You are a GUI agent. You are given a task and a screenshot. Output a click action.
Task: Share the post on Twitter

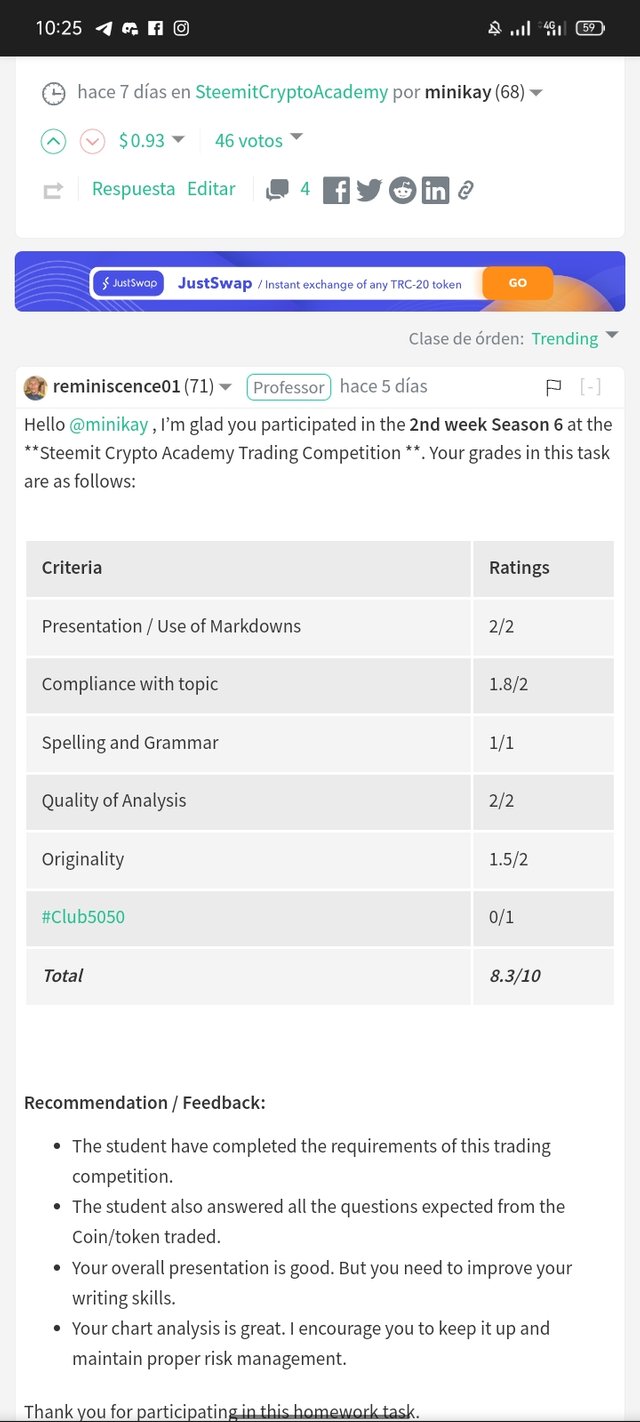[x=369, y=190]
